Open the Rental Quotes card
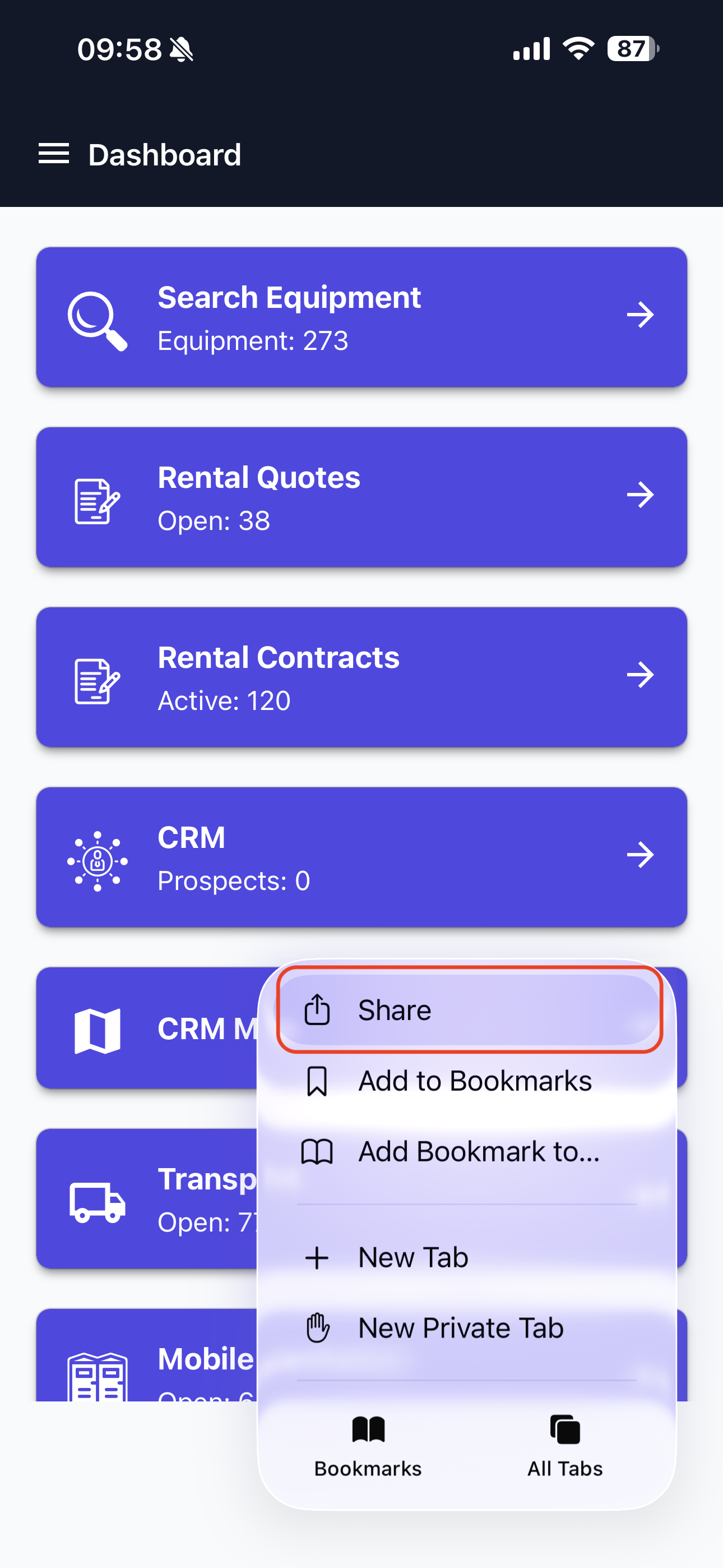The width and height of the screenshot is (723, 1568). click(x=361, y=497)
